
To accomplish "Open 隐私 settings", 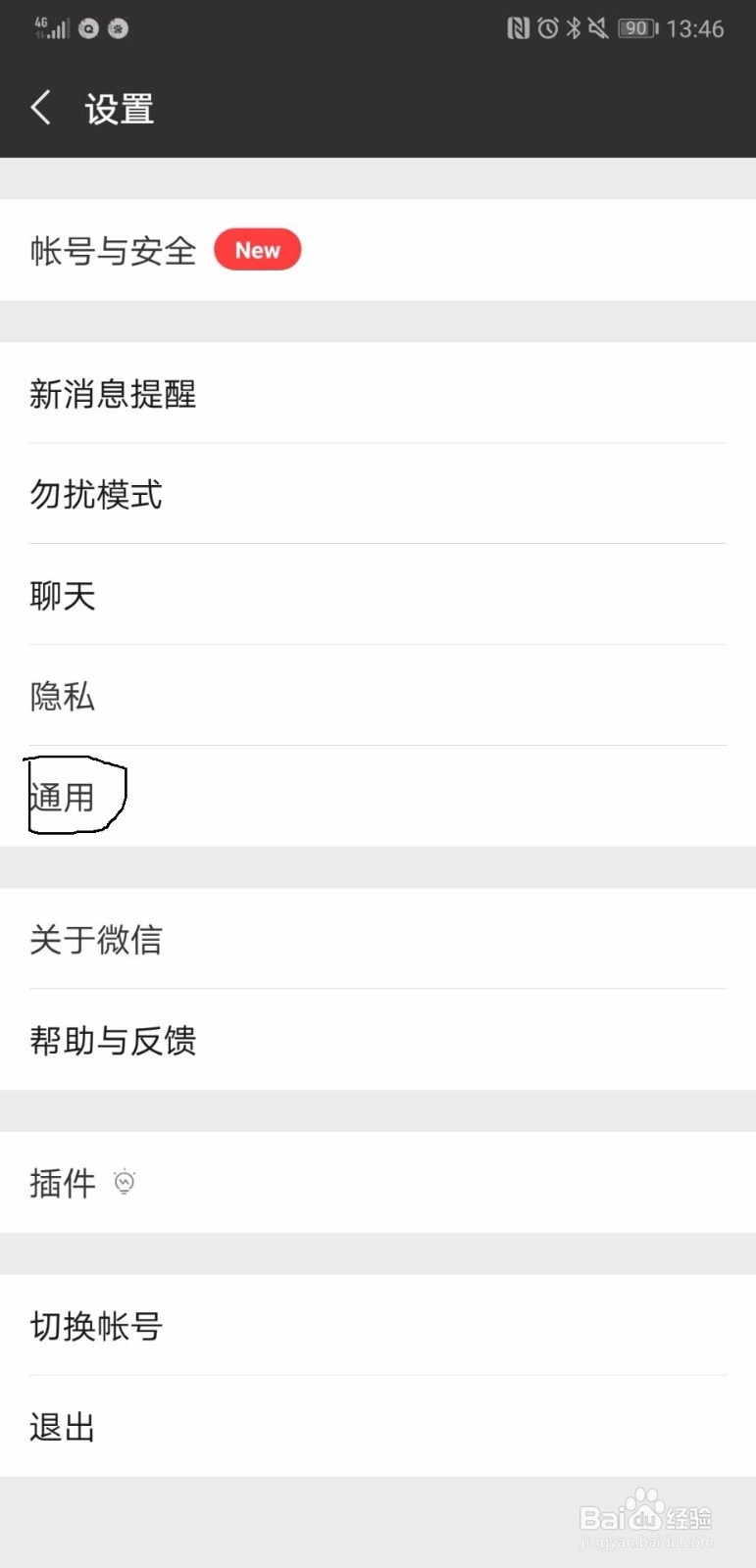I will pyautogui.click(x=62, y=697).
